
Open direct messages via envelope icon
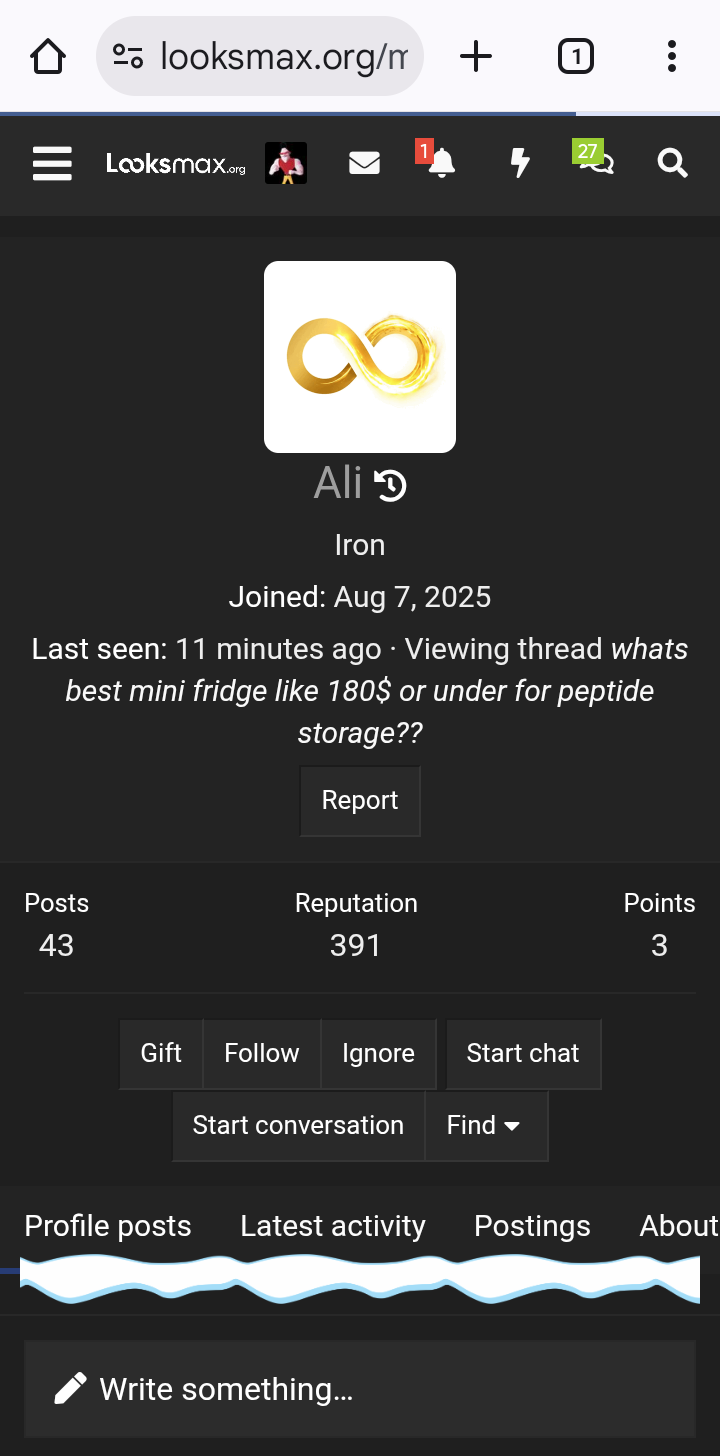(364, 162)
